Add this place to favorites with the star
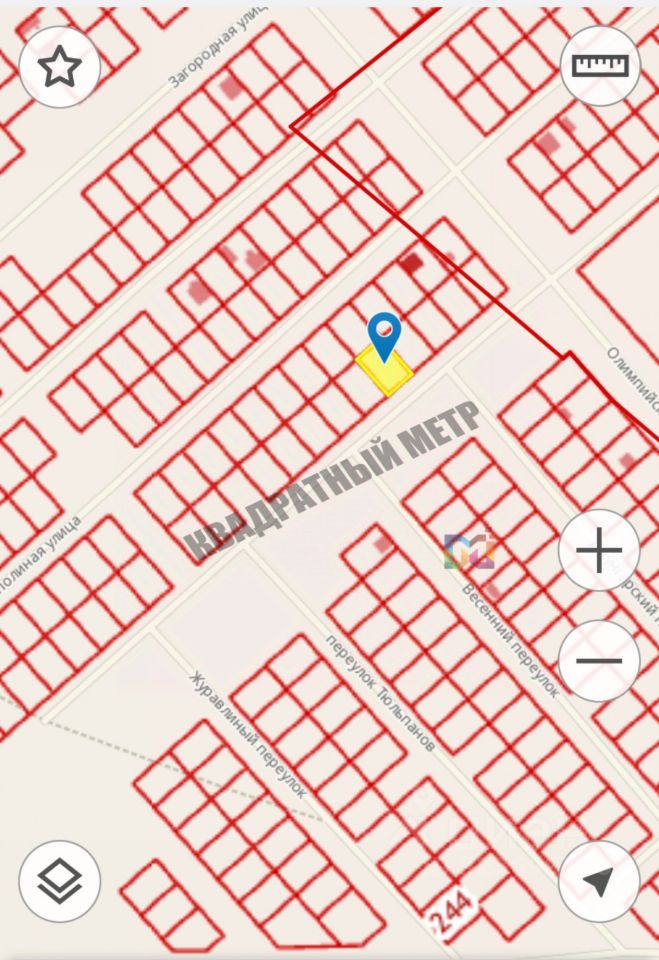This screenshot has height=960, width=659. [x=60, y=67]
